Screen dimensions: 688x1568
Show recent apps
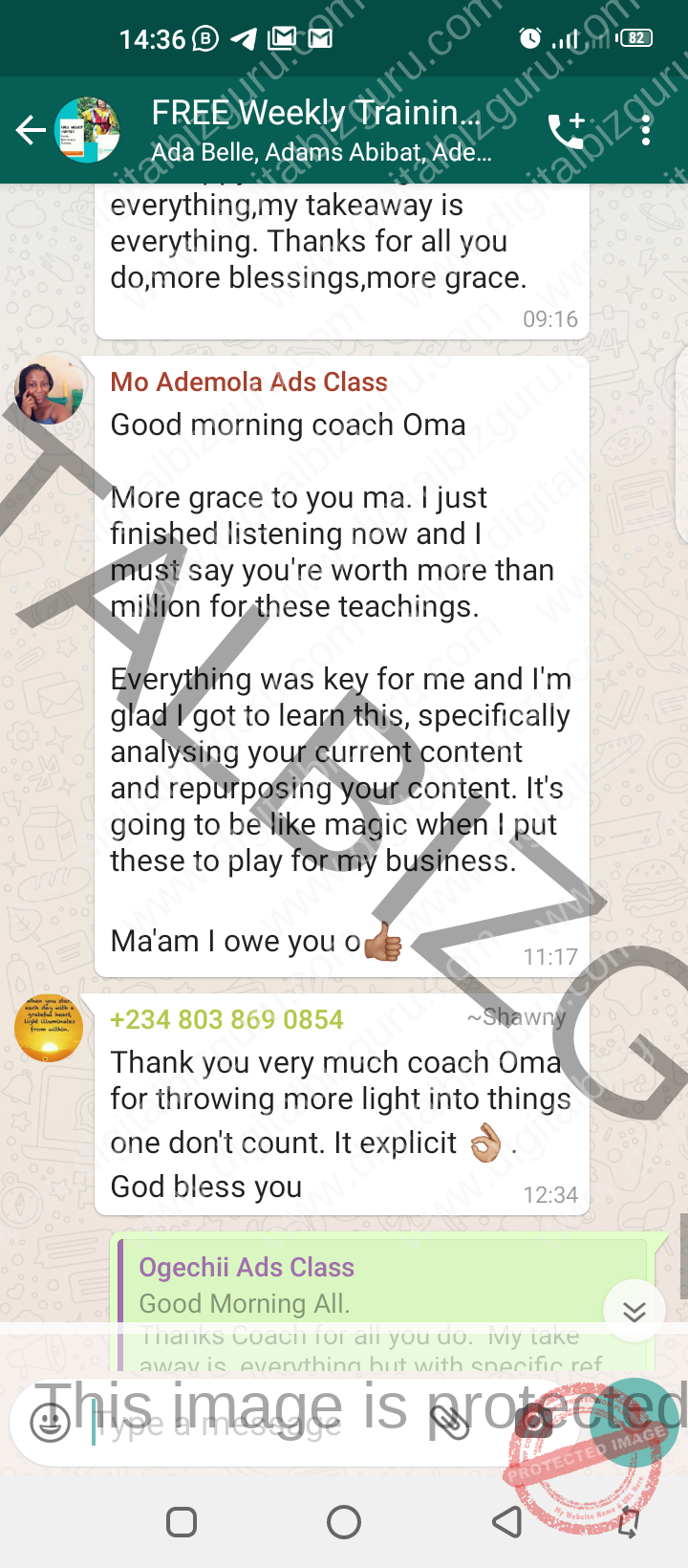[182, 1522]
